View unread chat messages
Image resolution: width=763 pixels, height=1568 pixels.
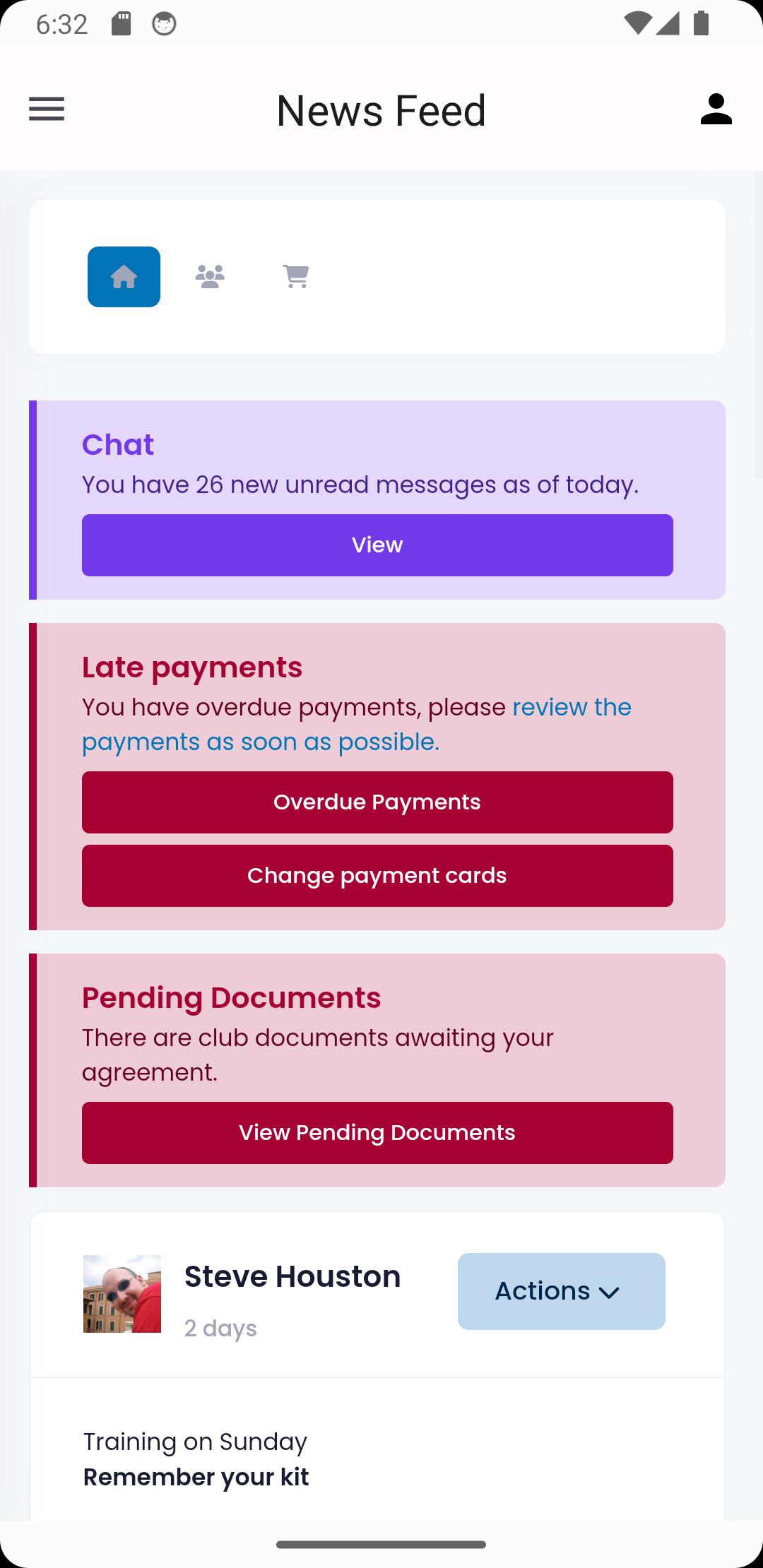(x=377, y=545)
